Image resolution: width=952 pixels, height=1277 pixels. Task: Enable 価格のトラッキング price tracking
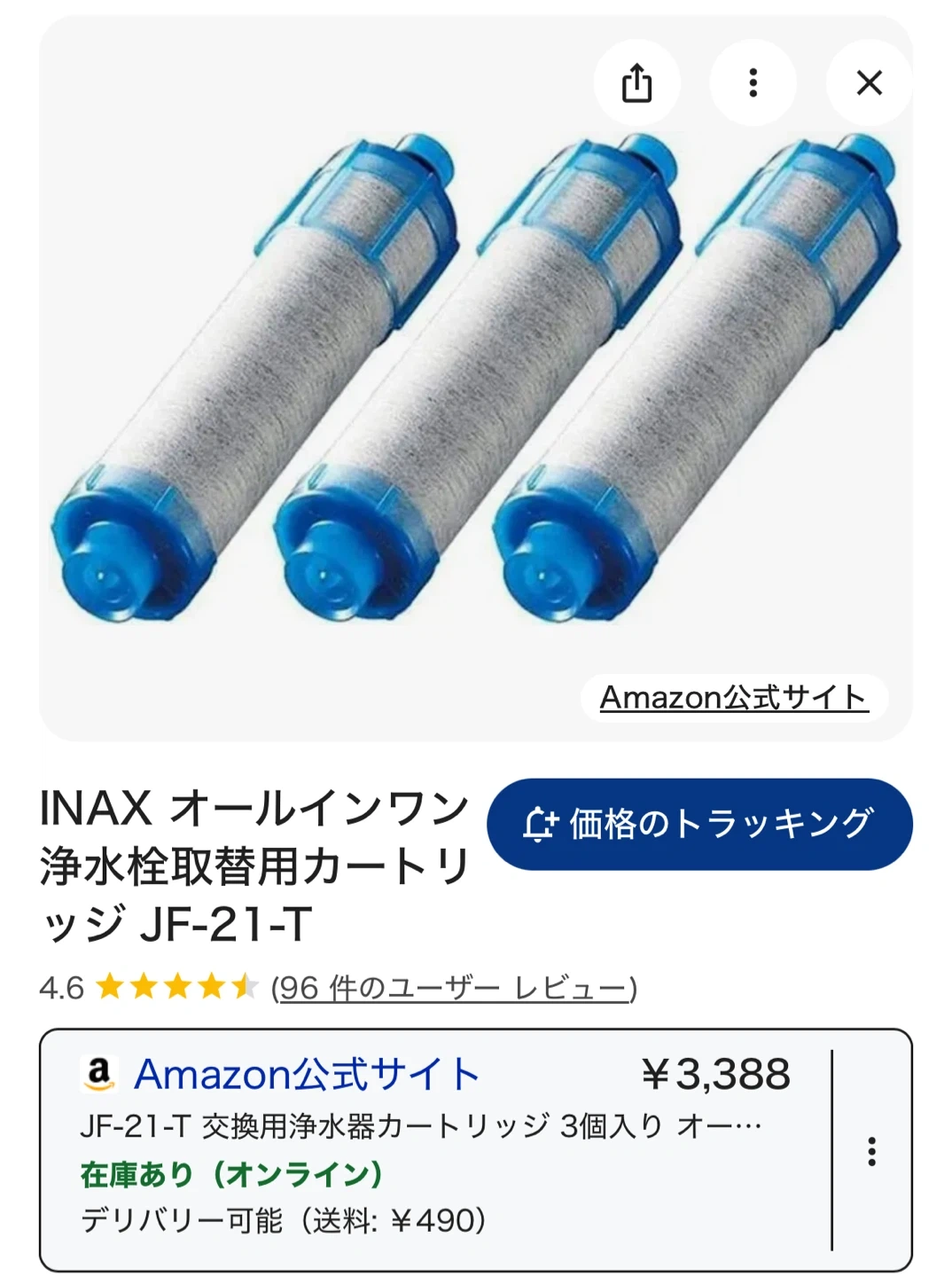[699, 825]
